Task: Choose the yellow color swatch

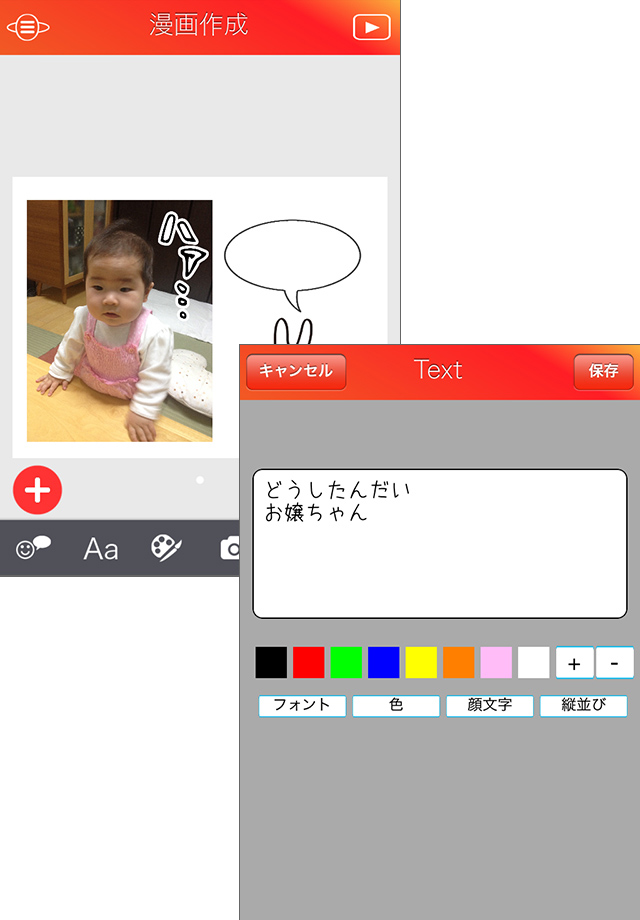Action: [421, 662]
